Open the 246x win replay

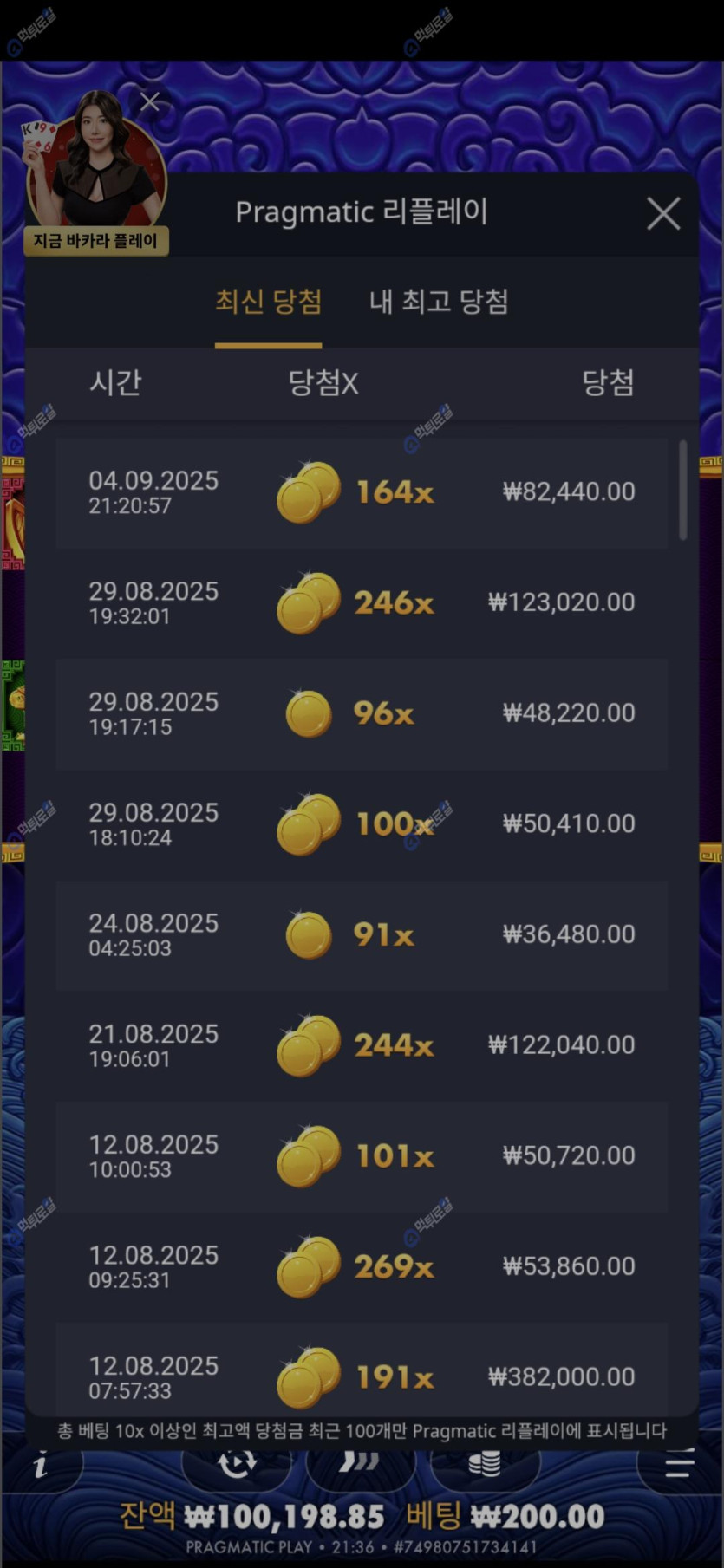pyautogui.click(x=362, y=602)
